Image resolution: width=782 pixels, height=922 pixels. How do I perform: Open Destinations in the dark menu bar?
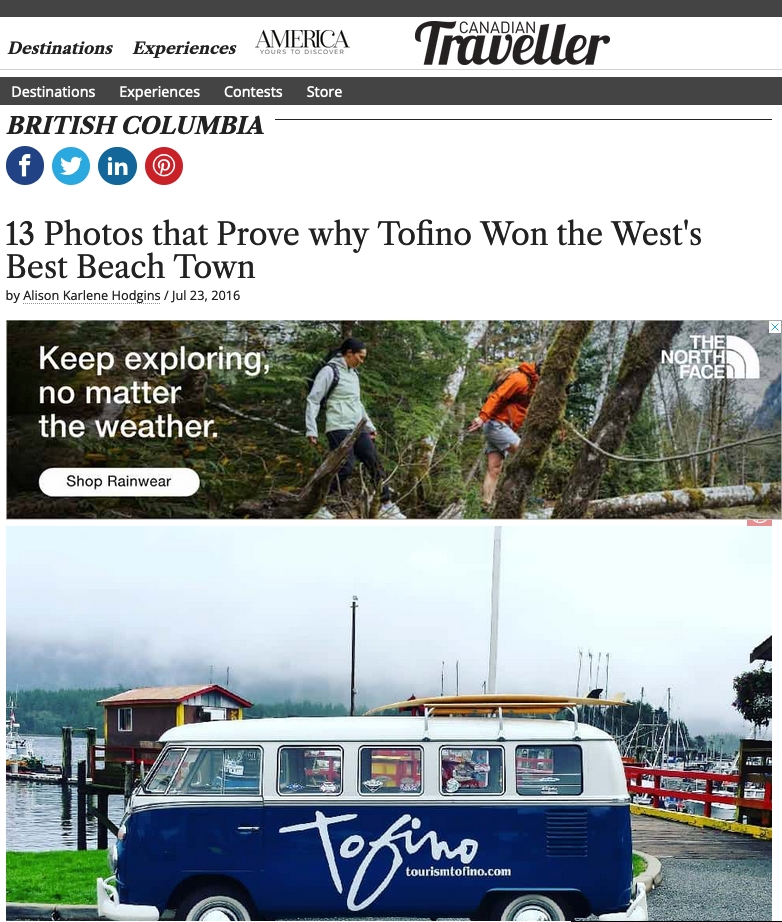(x=53, y=92)
